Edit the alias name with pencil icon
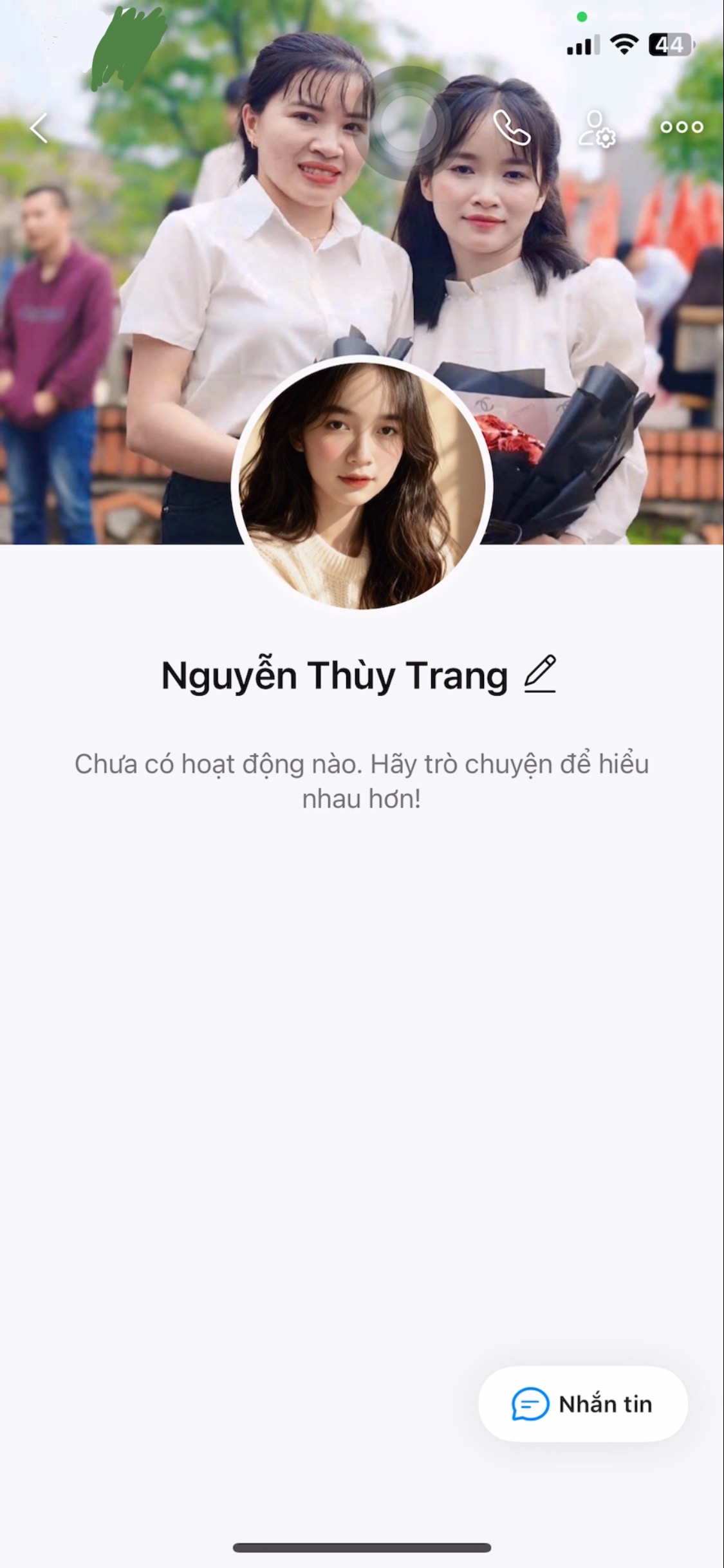The height and width of the screenshot is (1568, 724). [x=540, y=674]
